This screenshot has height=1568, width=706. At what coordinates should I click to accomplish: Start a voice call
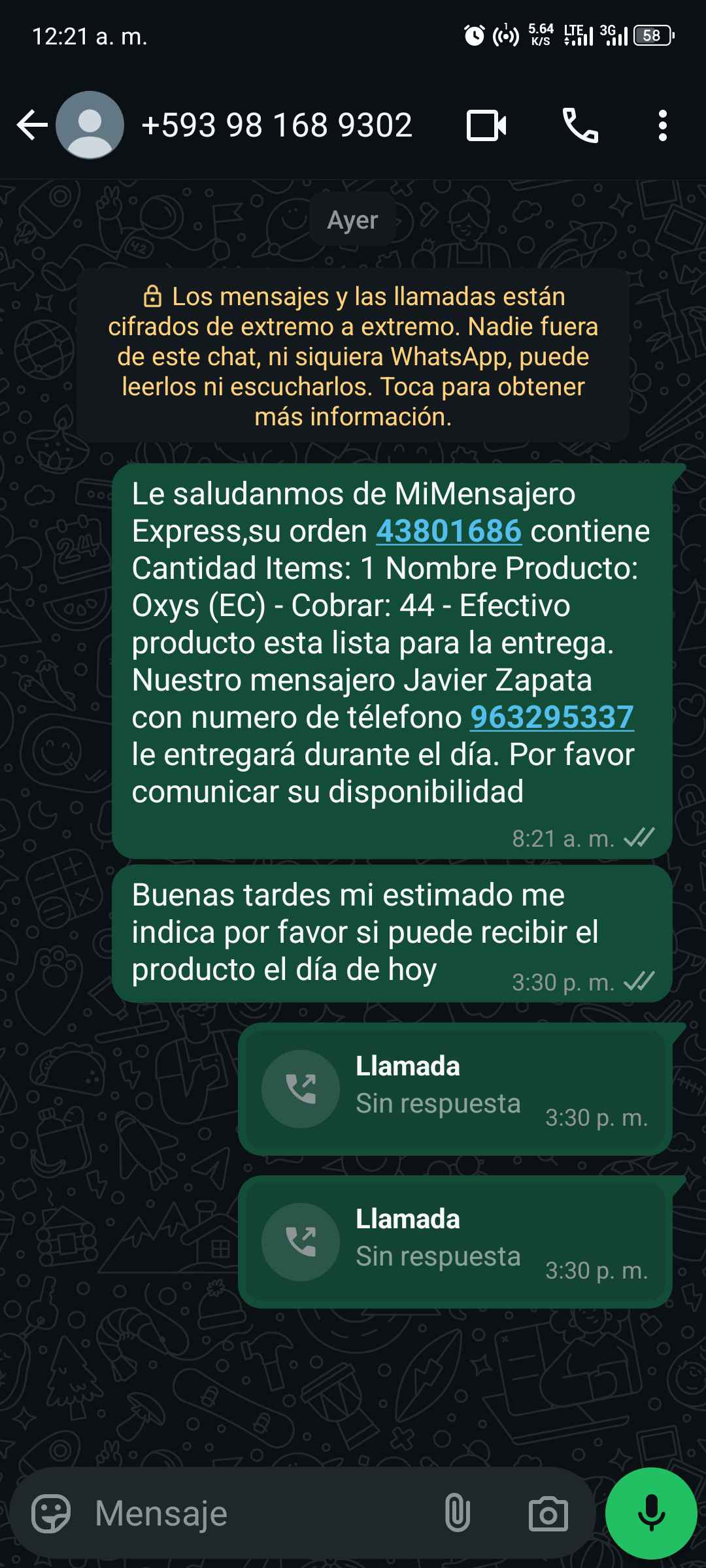(x=580, y=125)
